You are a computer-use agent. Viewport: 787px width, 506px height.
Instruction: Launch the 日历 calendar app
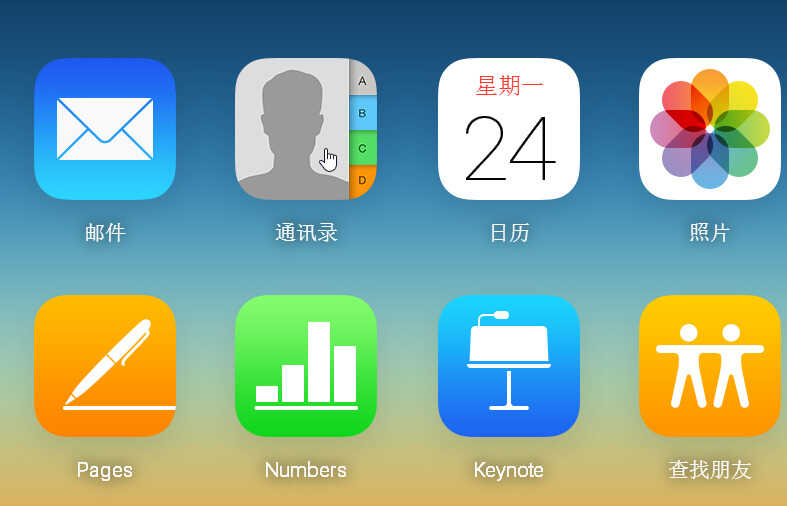pos(509,129)
